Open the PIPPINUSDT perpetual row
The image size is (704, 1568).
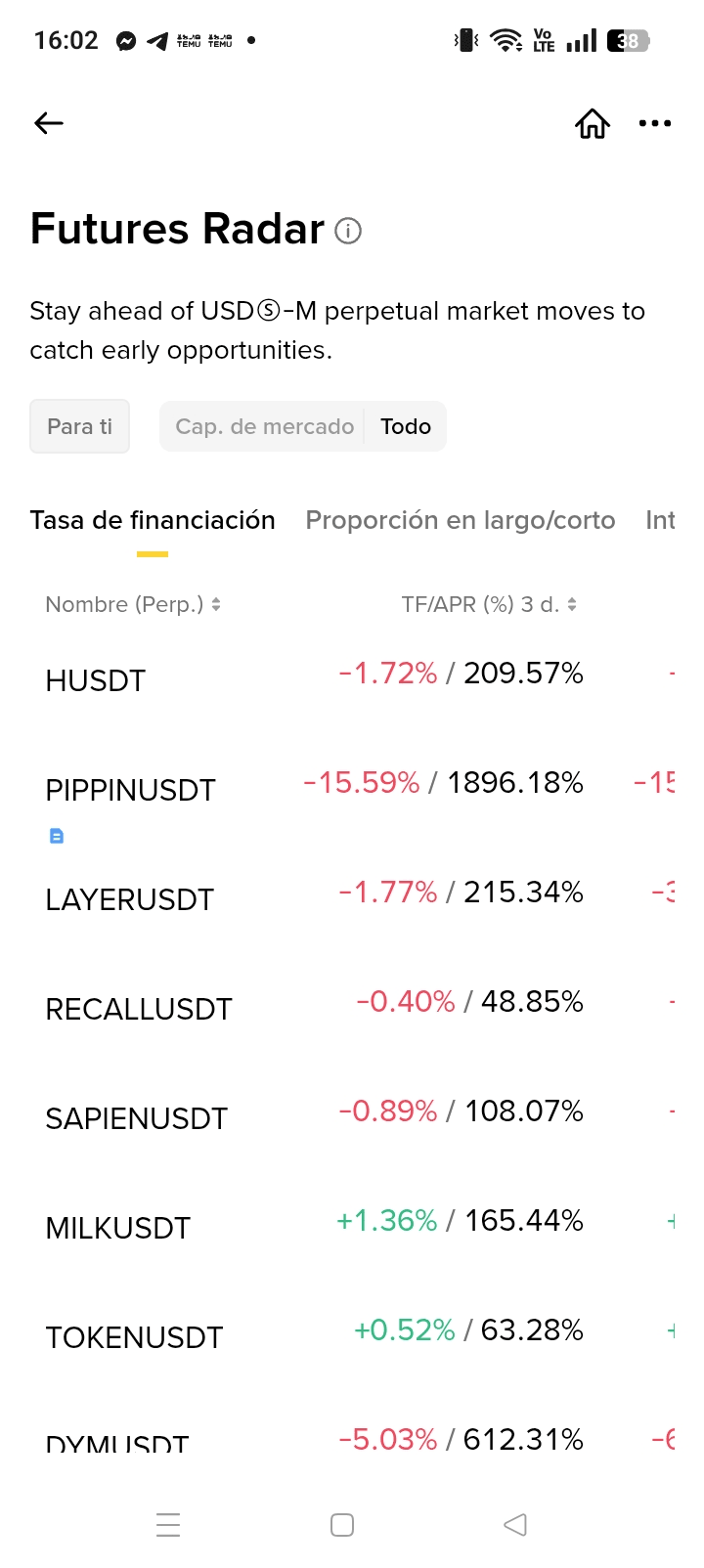pyautogui.click(x=130, y=790)
